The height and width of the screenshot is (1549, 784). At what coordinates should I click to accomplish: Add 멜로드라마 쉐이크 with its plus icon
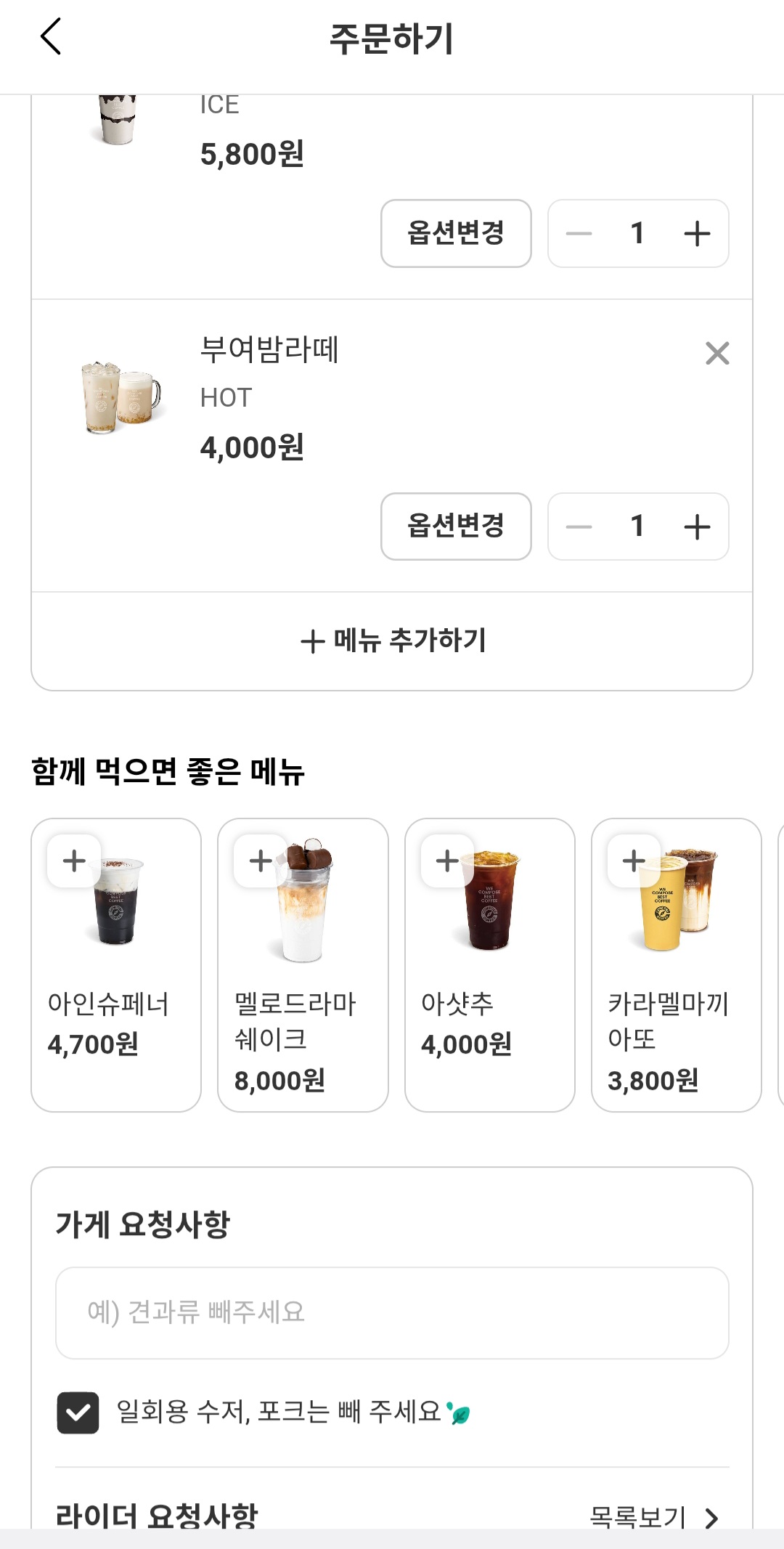coord(261,861)
